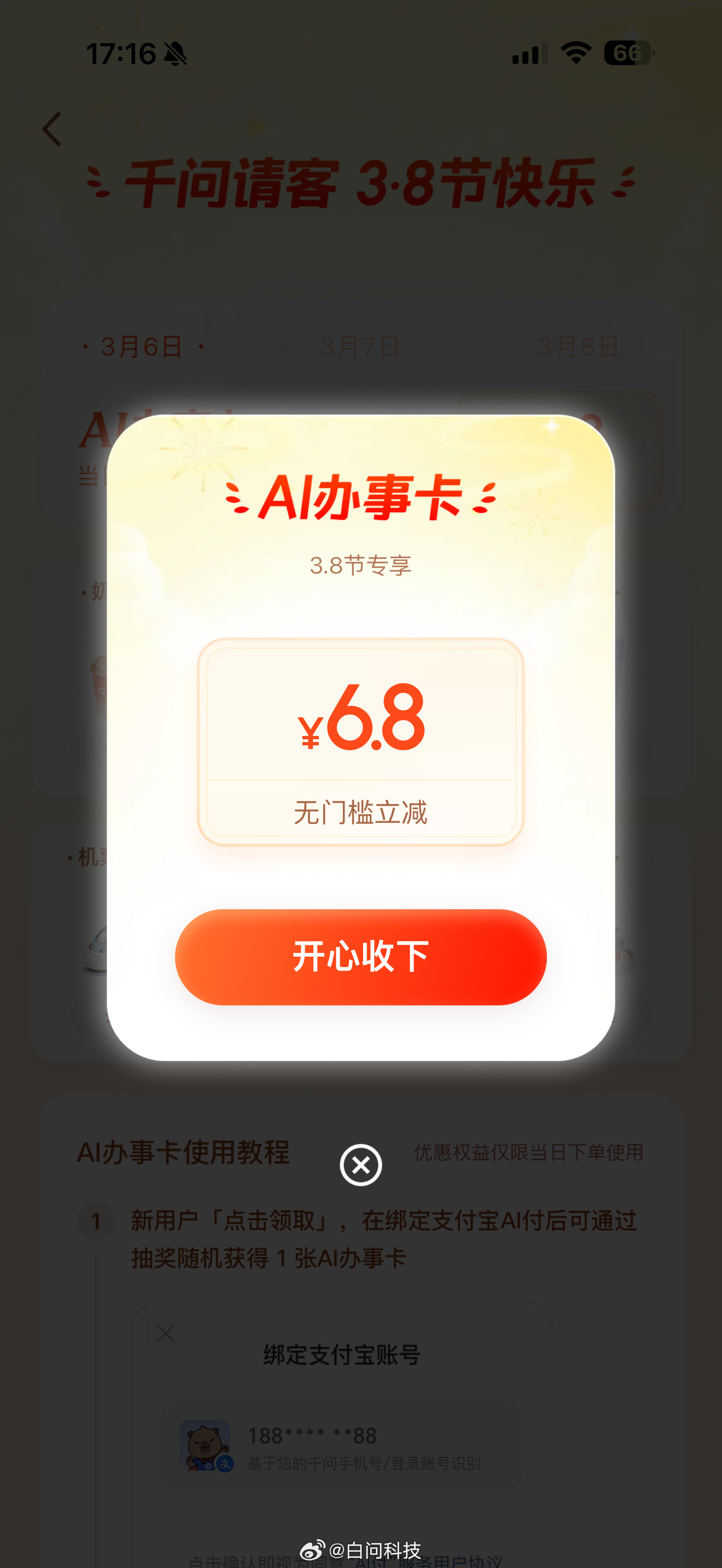The height and width of the screenshot is (1568, 722).
Task: Tap the 17:16 clock in the status bar
Action: click(x=122, y=54)
